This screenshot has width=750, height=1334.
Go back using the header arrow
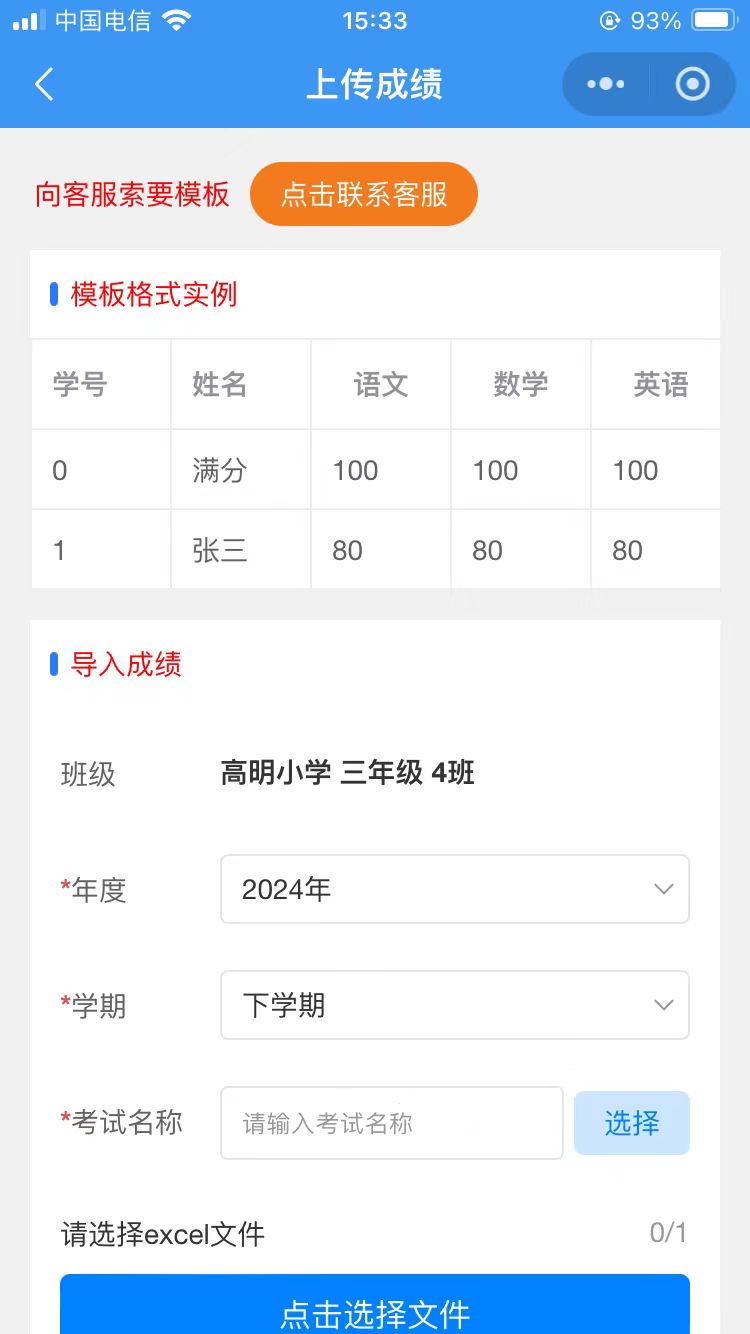[x=44, y=84]
